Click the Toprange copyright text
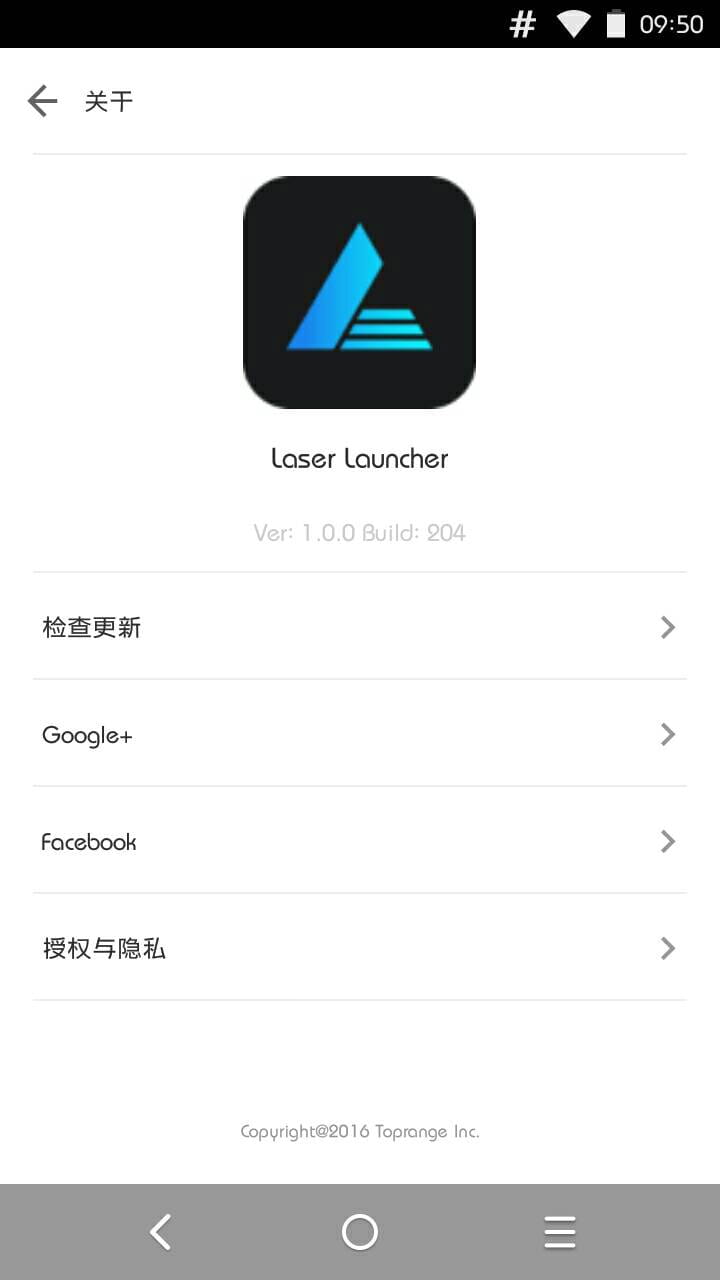 coord(360,1131)
